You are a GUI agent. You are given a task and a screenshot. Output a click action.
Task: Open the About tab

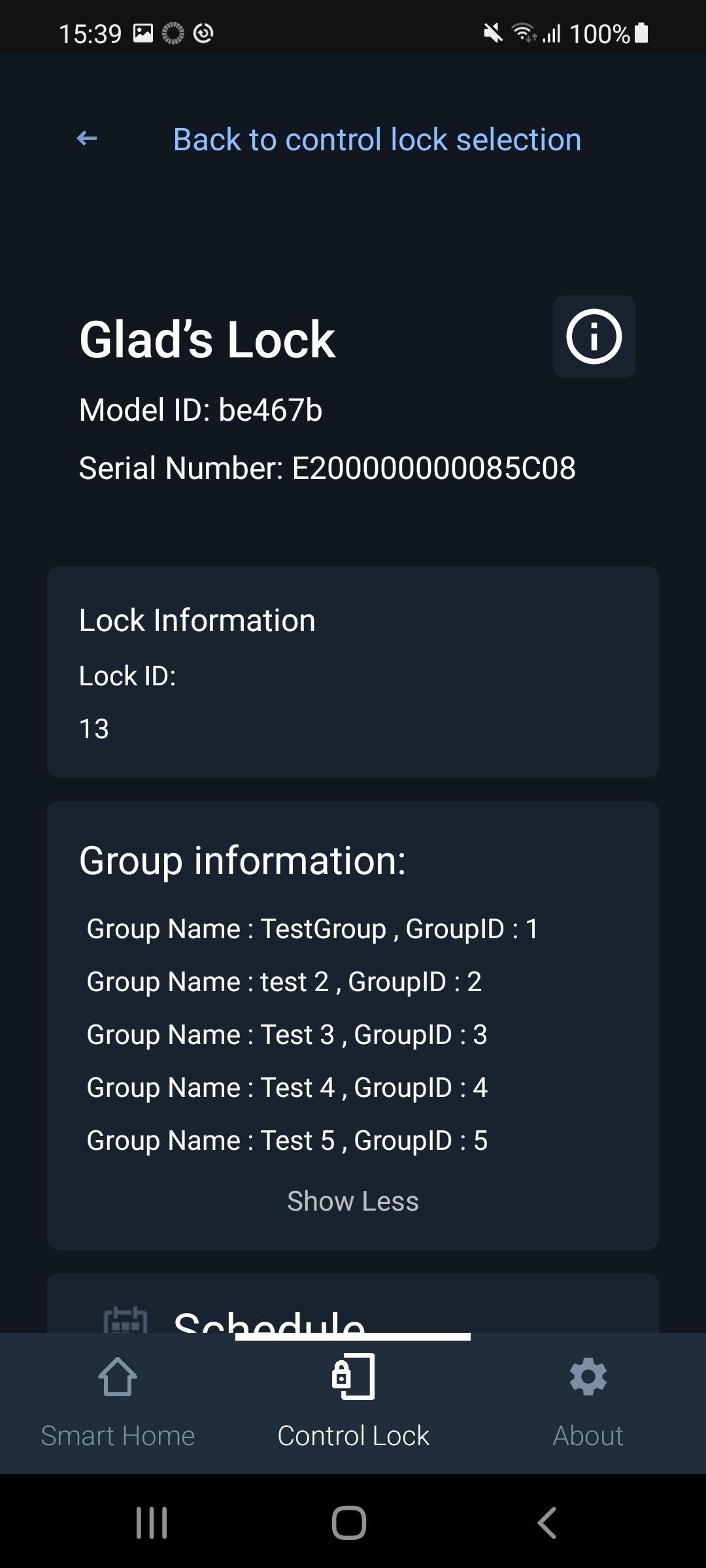[x=588, y=1403]
